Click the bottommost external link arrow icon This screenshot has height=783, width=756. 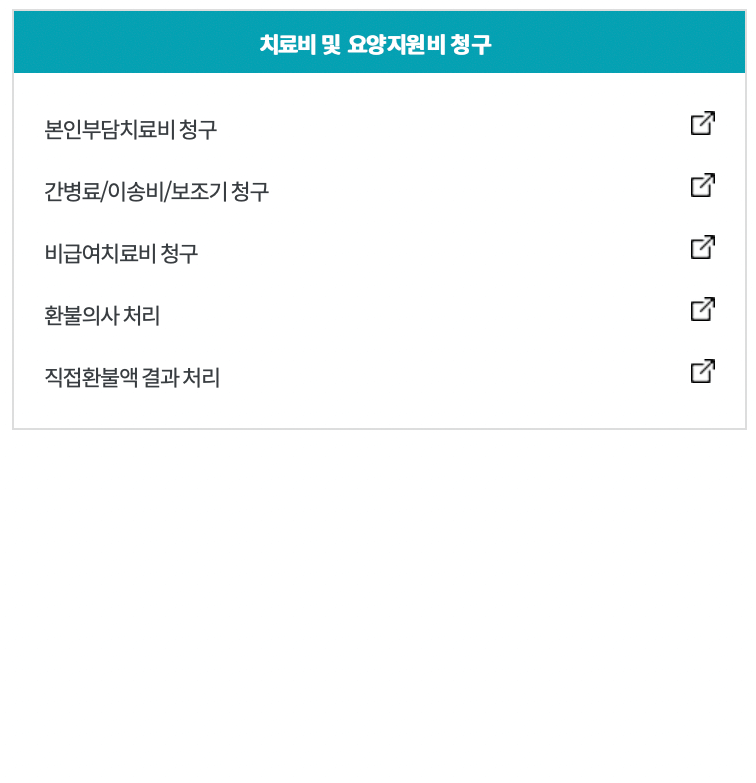pos(703,372)
